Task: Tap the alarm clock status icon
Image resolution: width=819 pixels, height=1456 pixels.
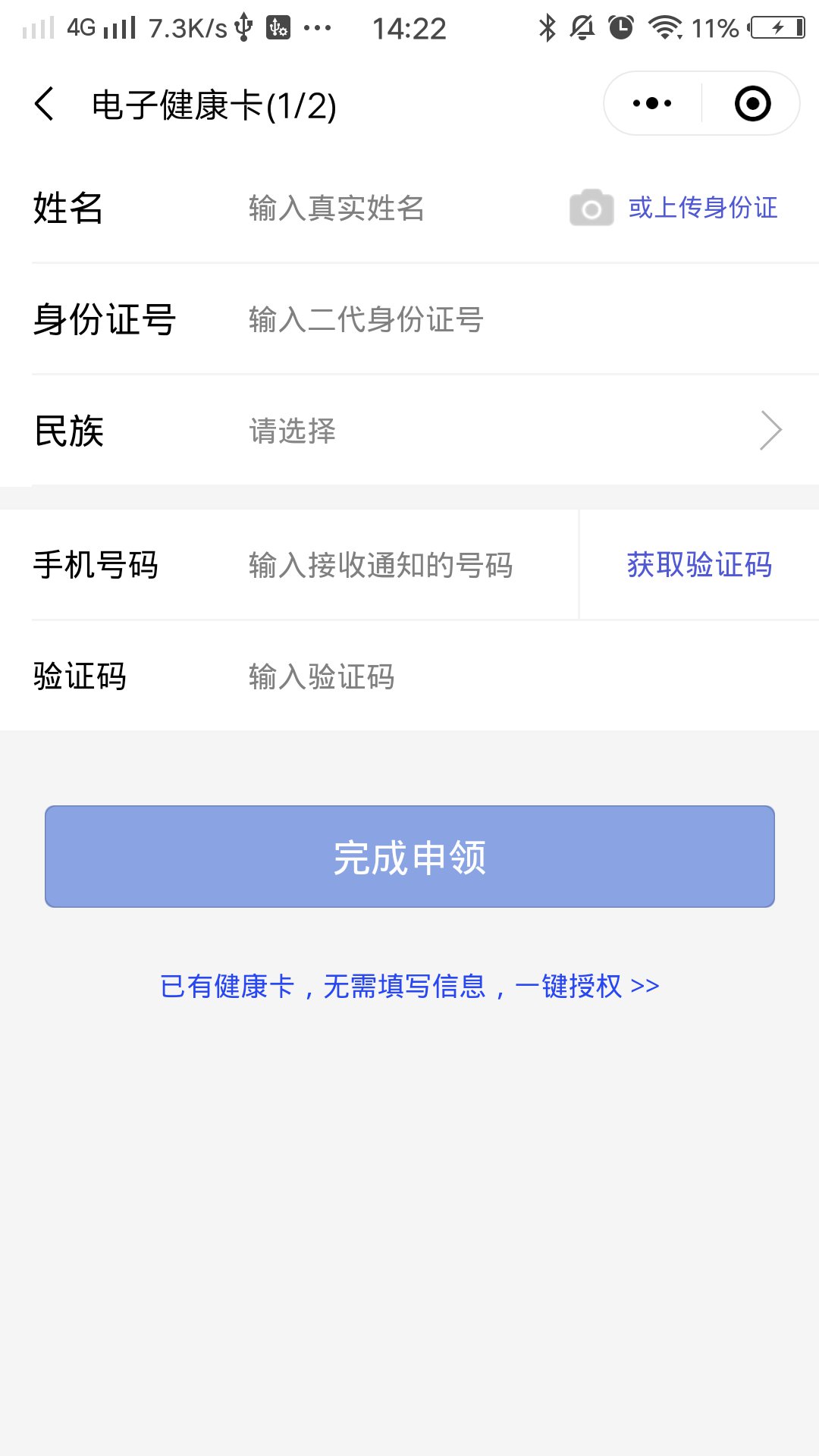Action: 622,26
